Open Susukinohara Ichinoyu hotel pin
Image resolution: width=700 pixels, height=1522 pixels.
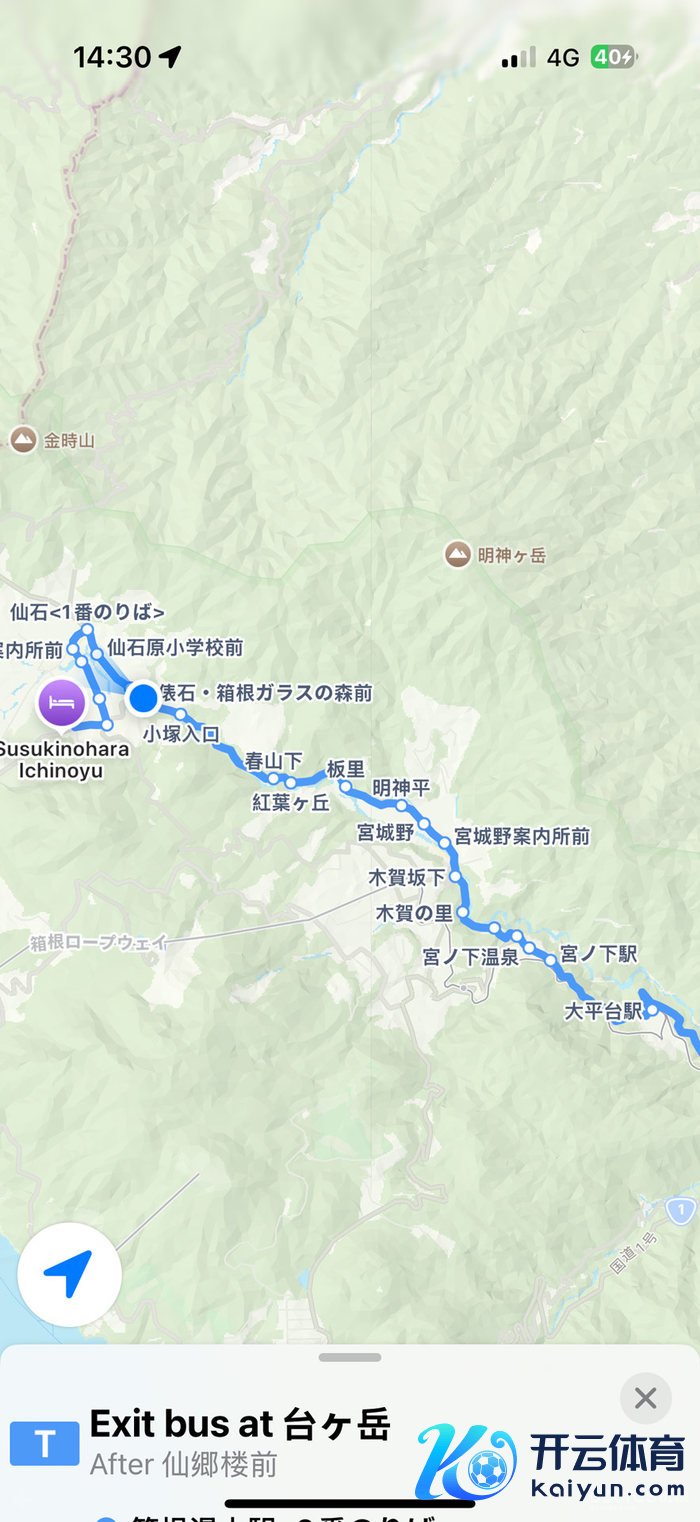pyautogui.click(x=61, y=704)
